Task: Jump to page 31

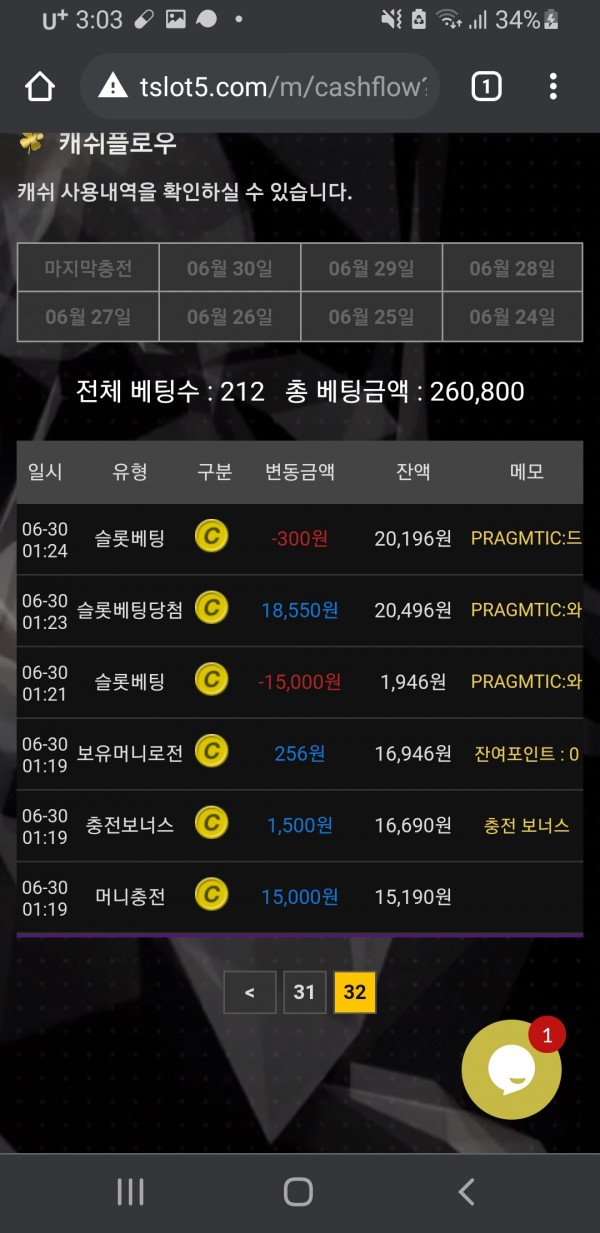Action: (x=304, y=992)
